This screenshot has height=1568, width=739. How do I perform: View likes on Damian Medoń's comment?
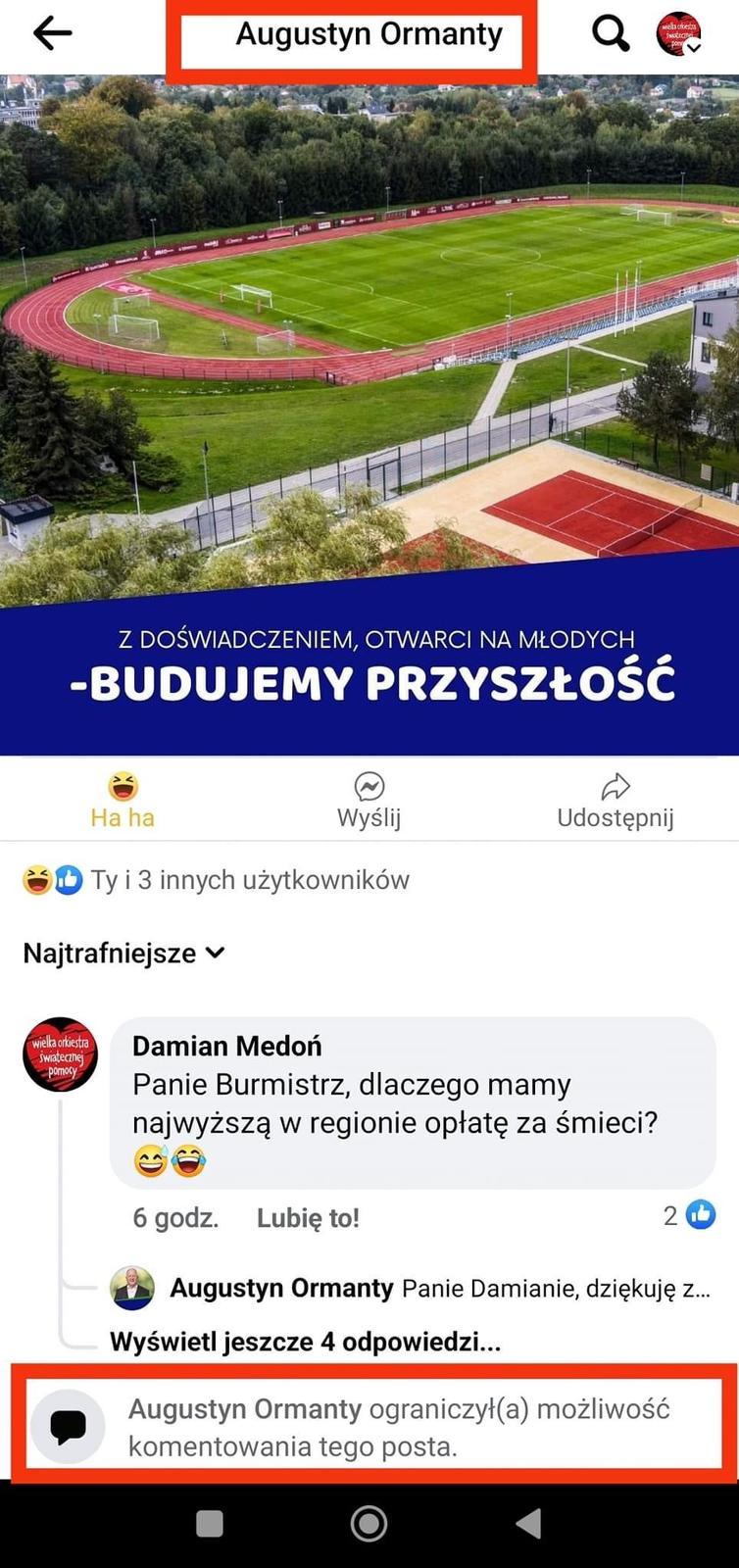click(689, 1215)
